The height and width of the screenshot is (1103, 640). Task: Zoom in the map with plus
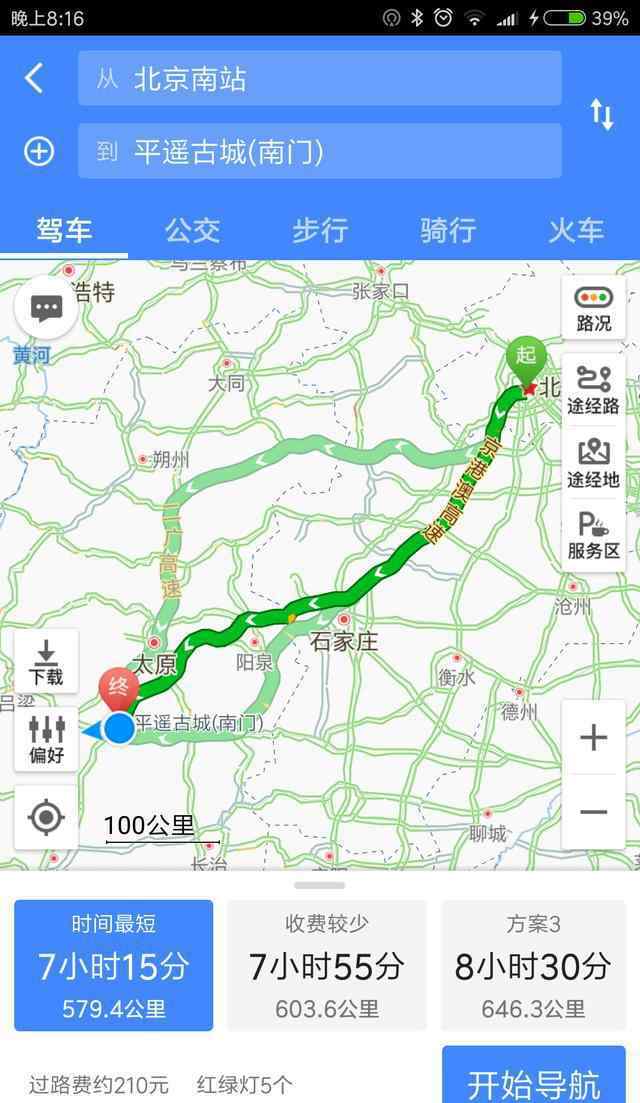click(x=594, y=737)
